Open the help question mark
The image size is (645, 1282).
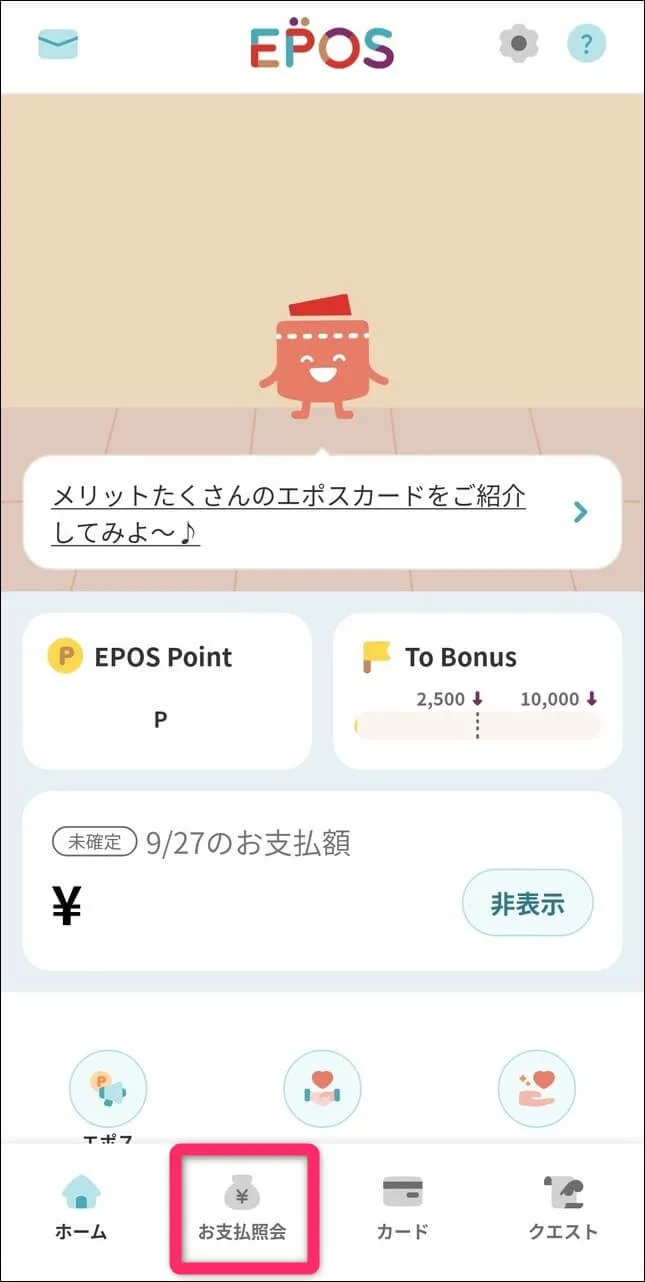(586, 44)
